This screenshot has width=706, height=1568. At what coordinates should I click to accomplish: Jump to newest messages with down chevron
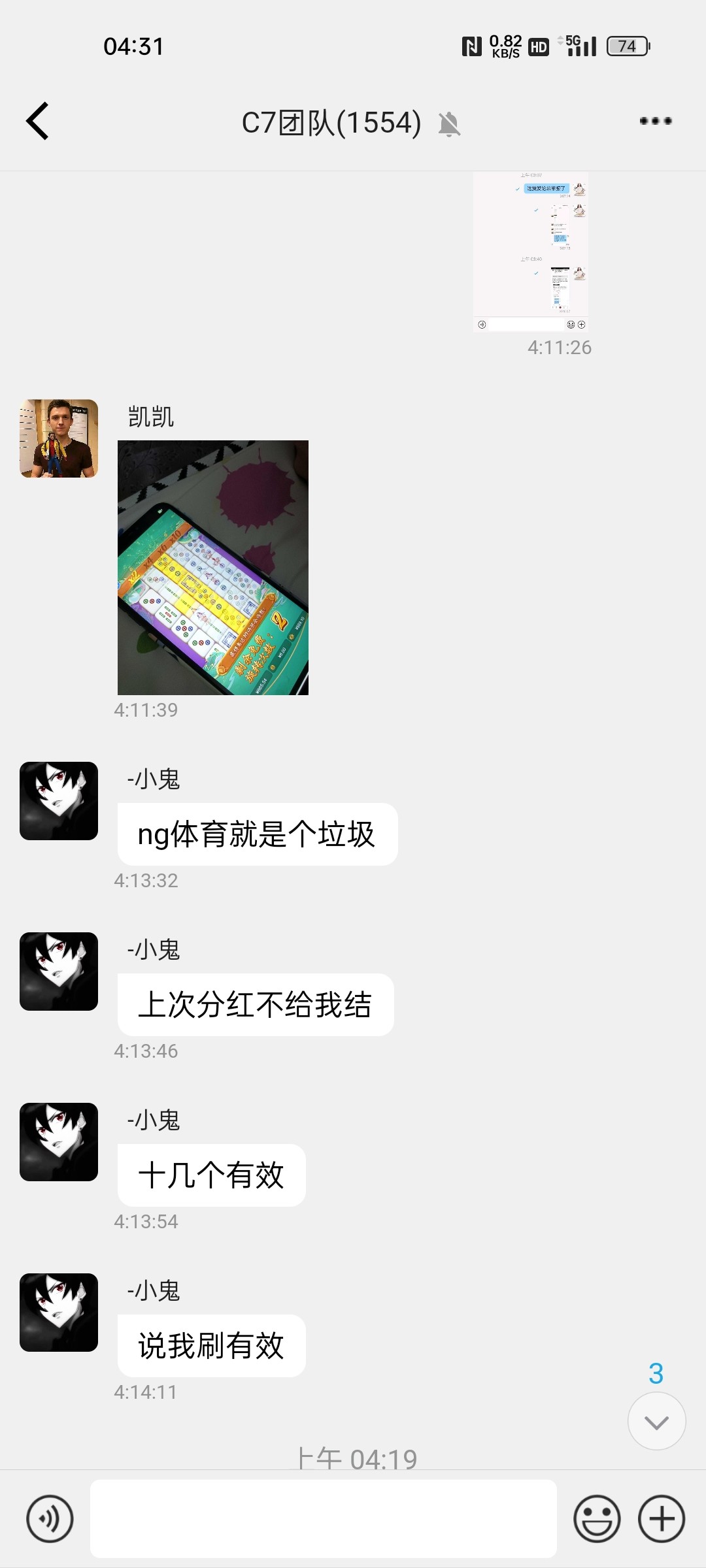(x=656, y=1421)
